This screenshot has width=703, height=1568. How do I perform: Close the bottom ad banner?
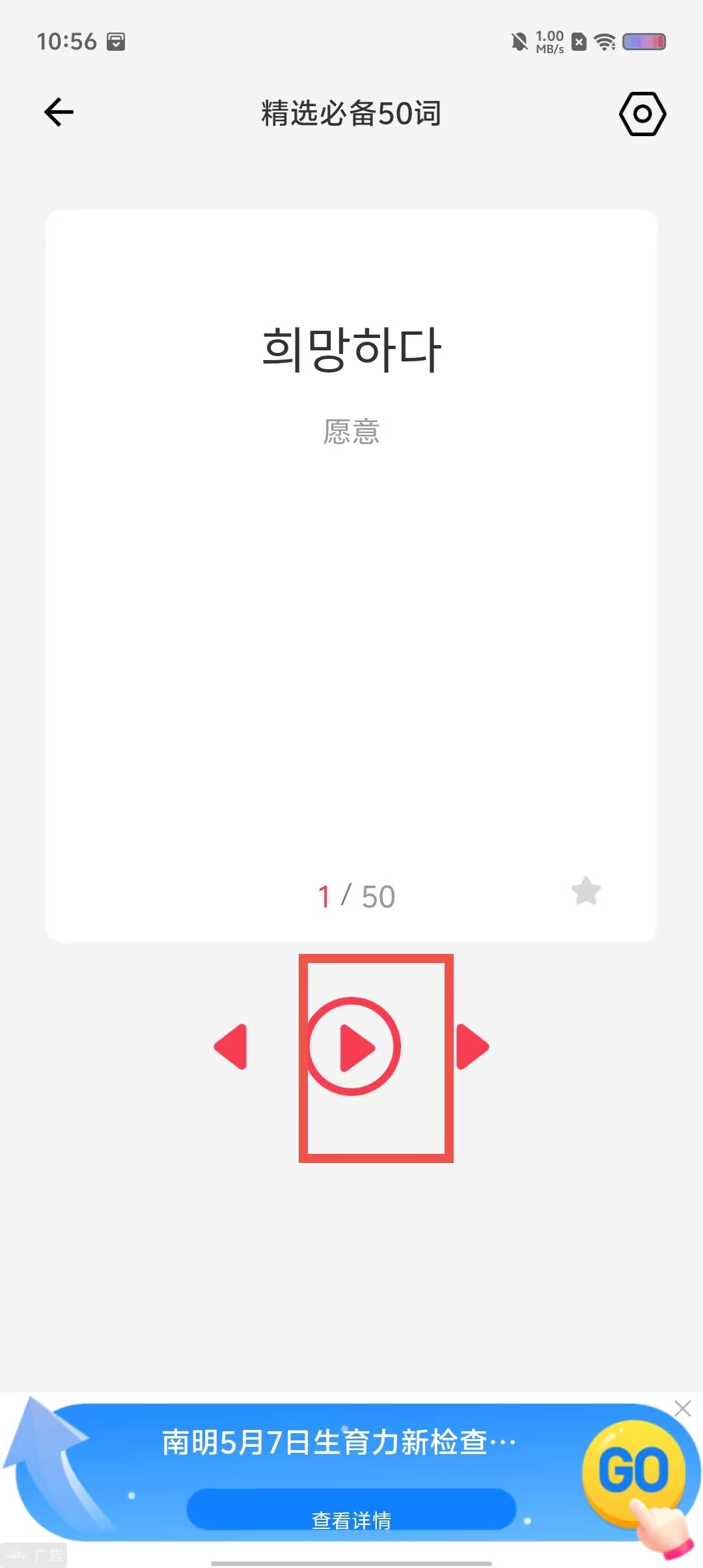tap(683, 1408)
